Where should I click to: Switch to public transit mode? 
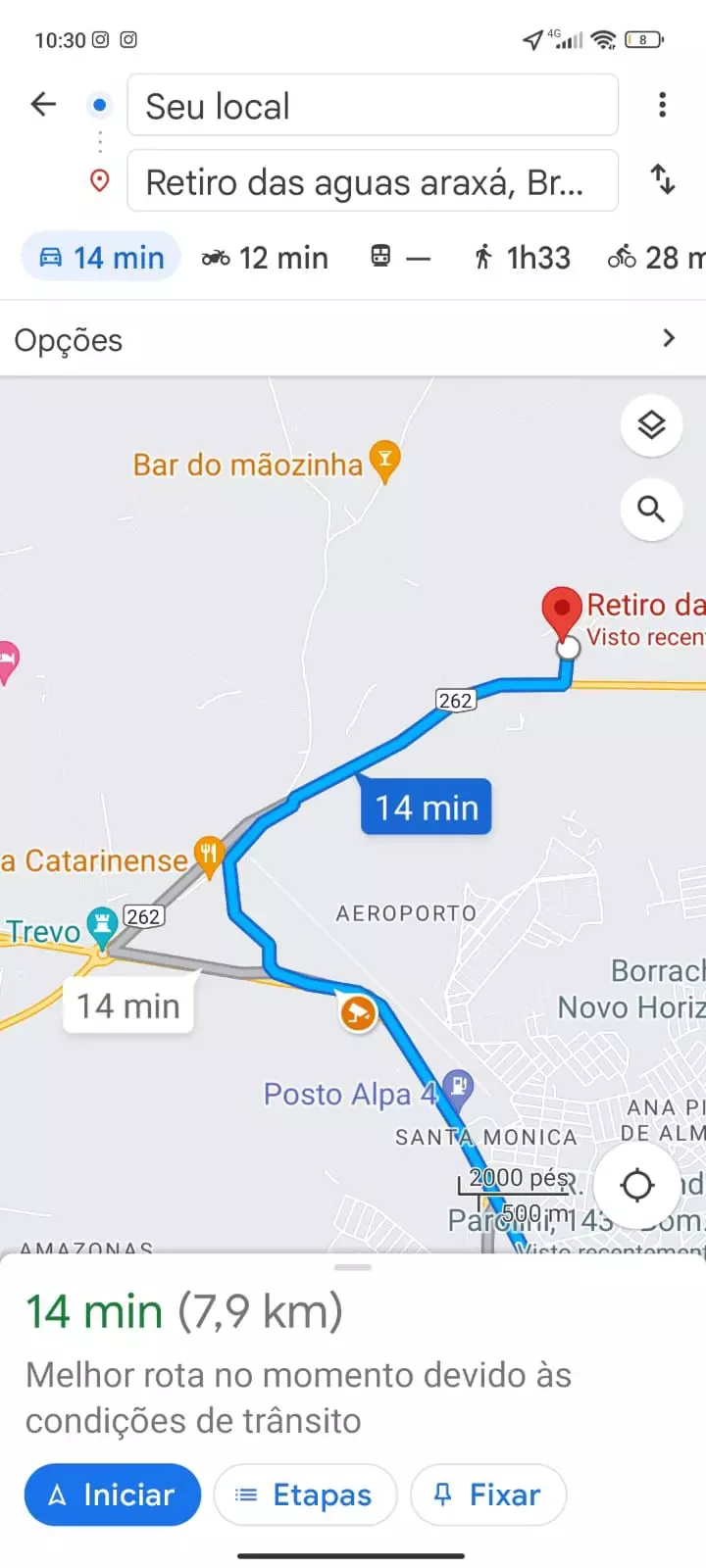[x=400, y=258]
